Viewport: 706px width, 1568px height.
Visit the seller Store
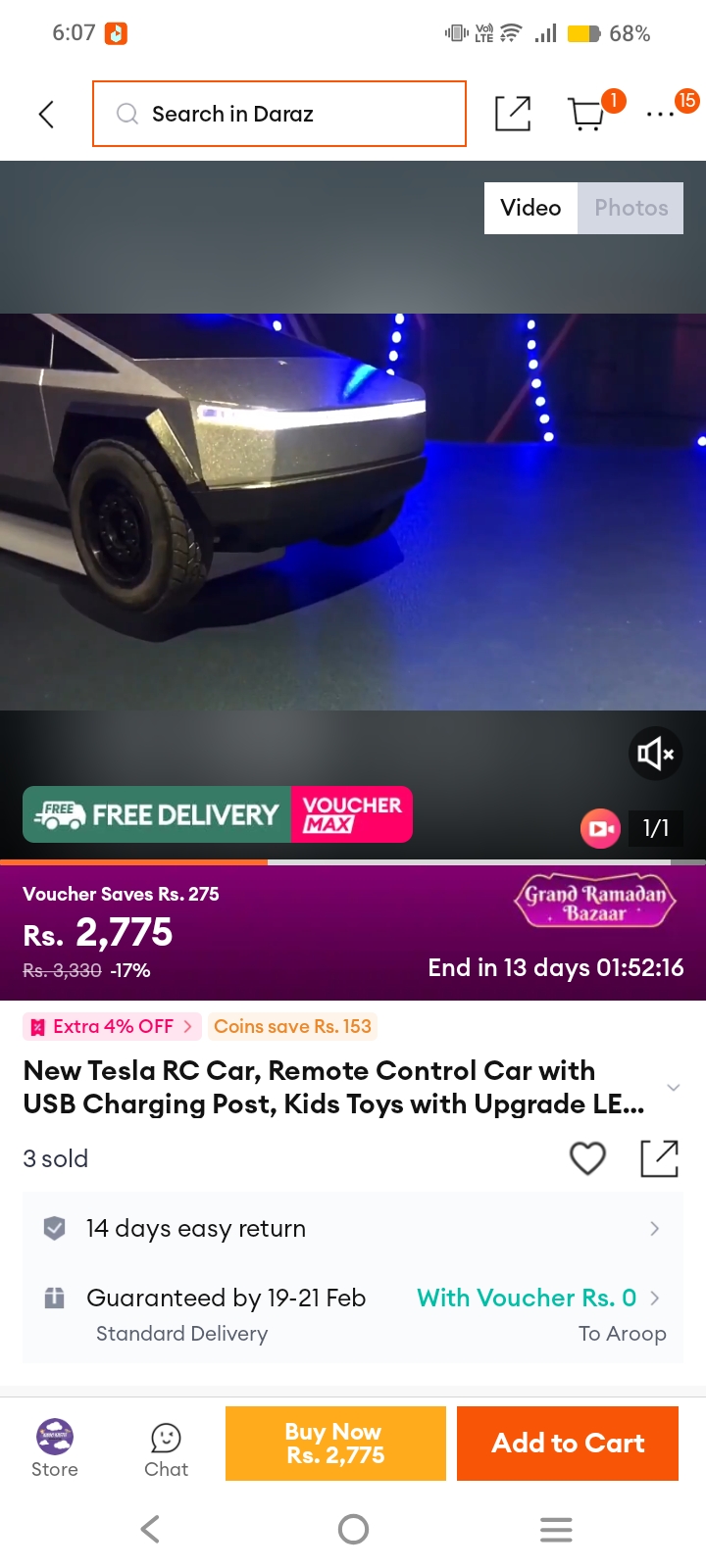[55, 1447]
